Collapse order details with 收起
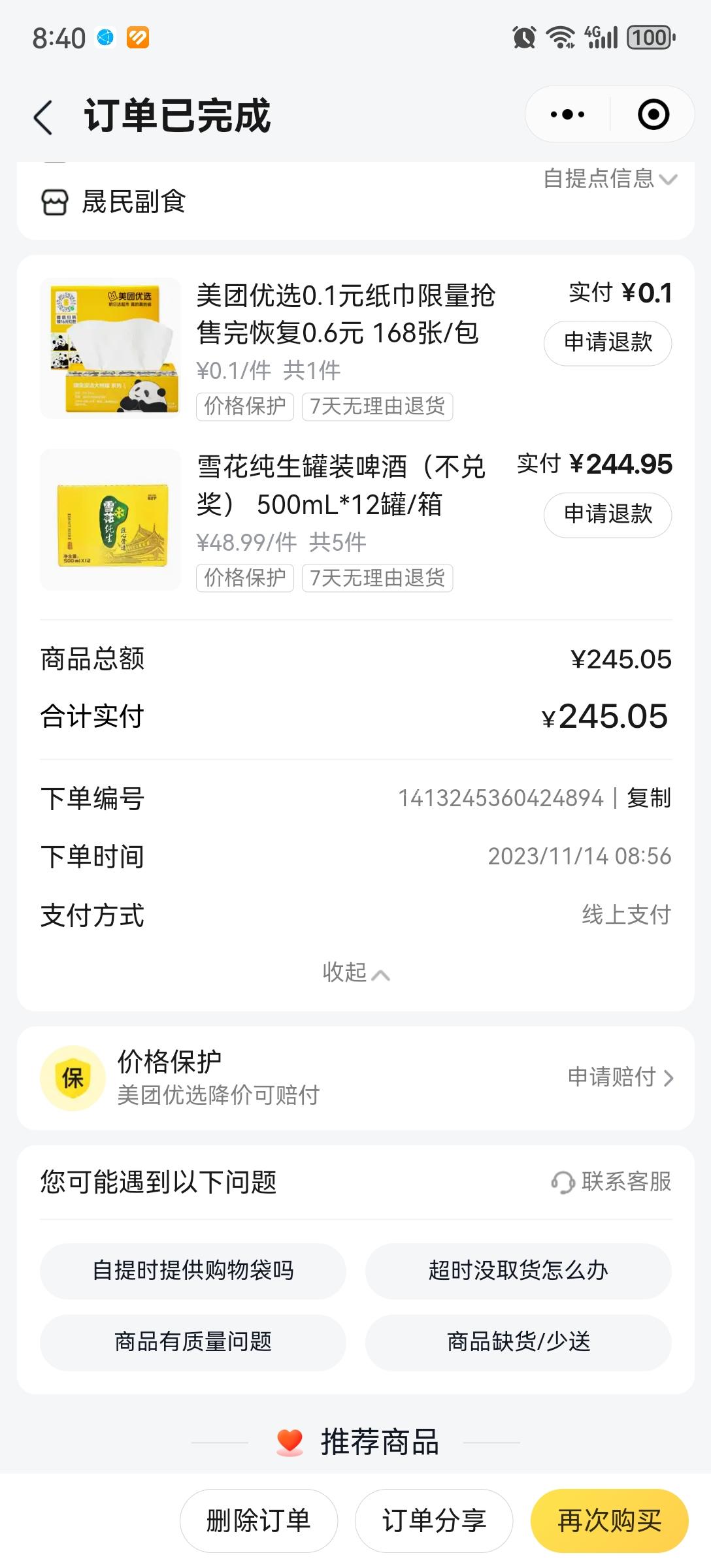 355,972
